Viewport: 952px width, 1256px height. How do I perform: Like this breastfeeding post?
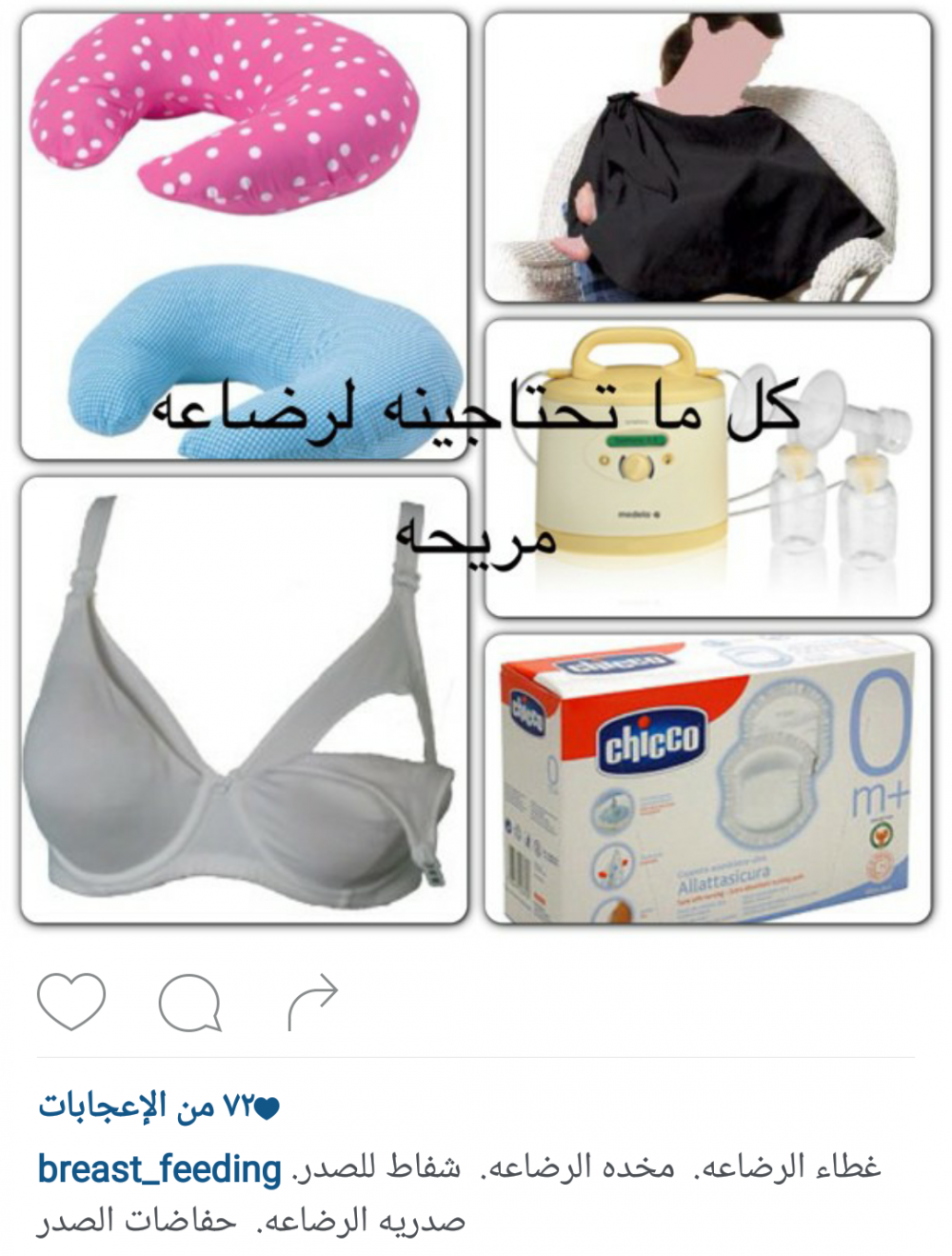(71, 1002)
